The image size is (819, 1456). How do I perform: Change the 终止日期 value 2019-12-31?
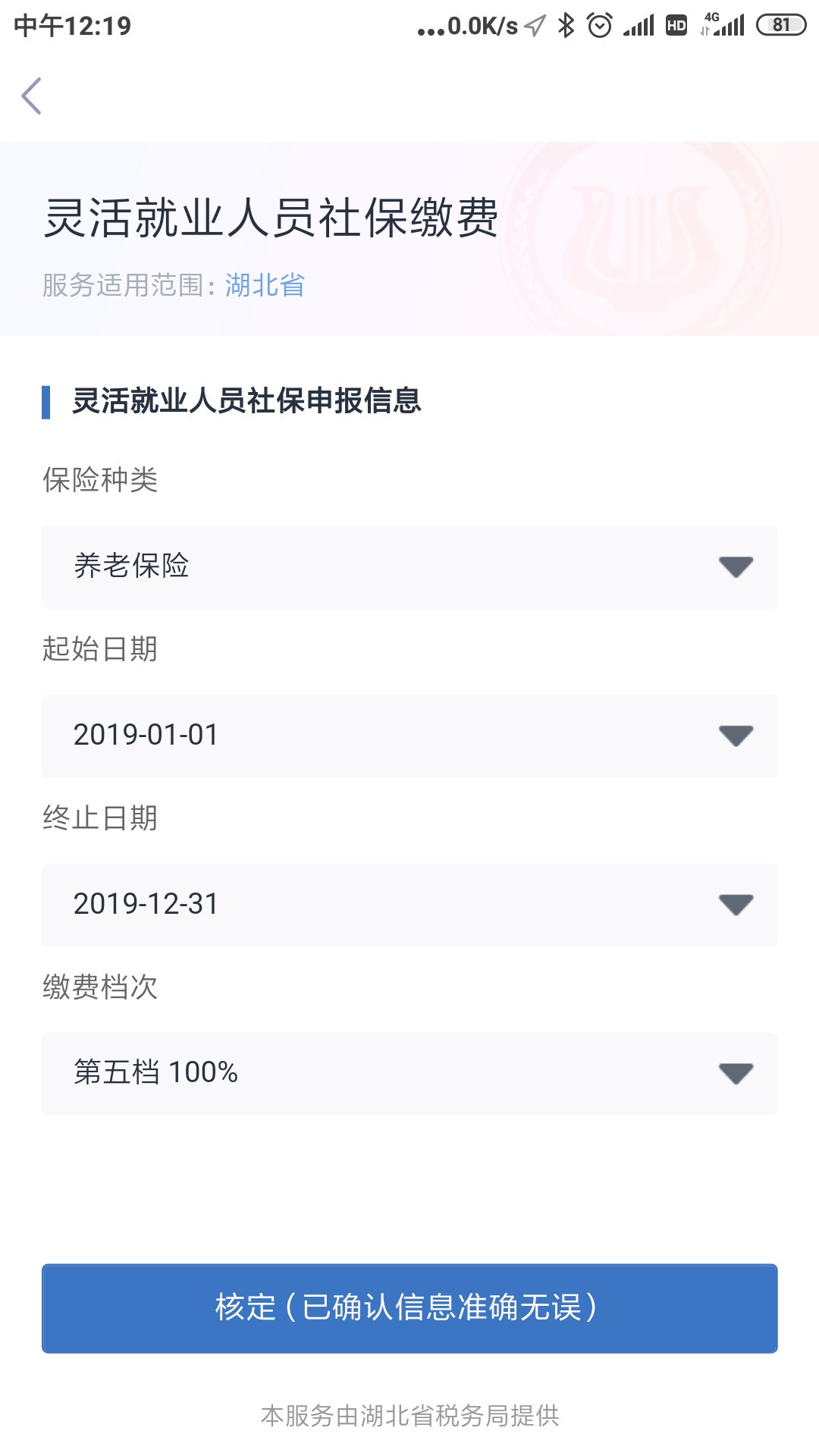pos(409,905)
